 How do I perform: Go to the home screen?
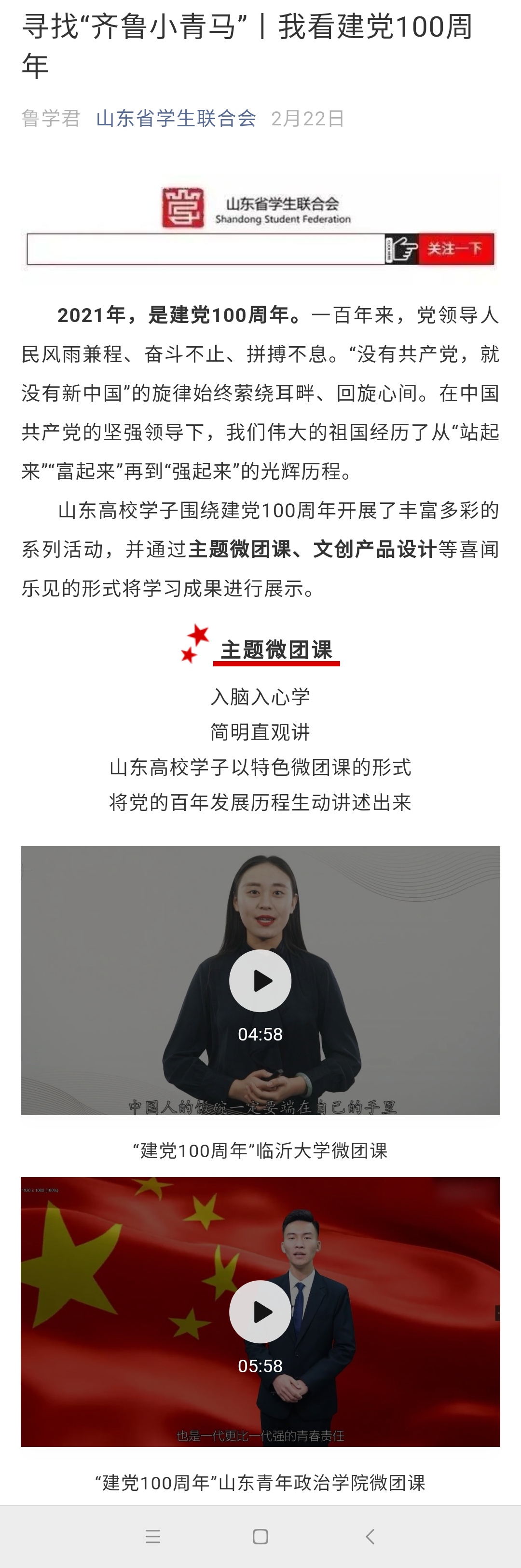click(260, 1536)
